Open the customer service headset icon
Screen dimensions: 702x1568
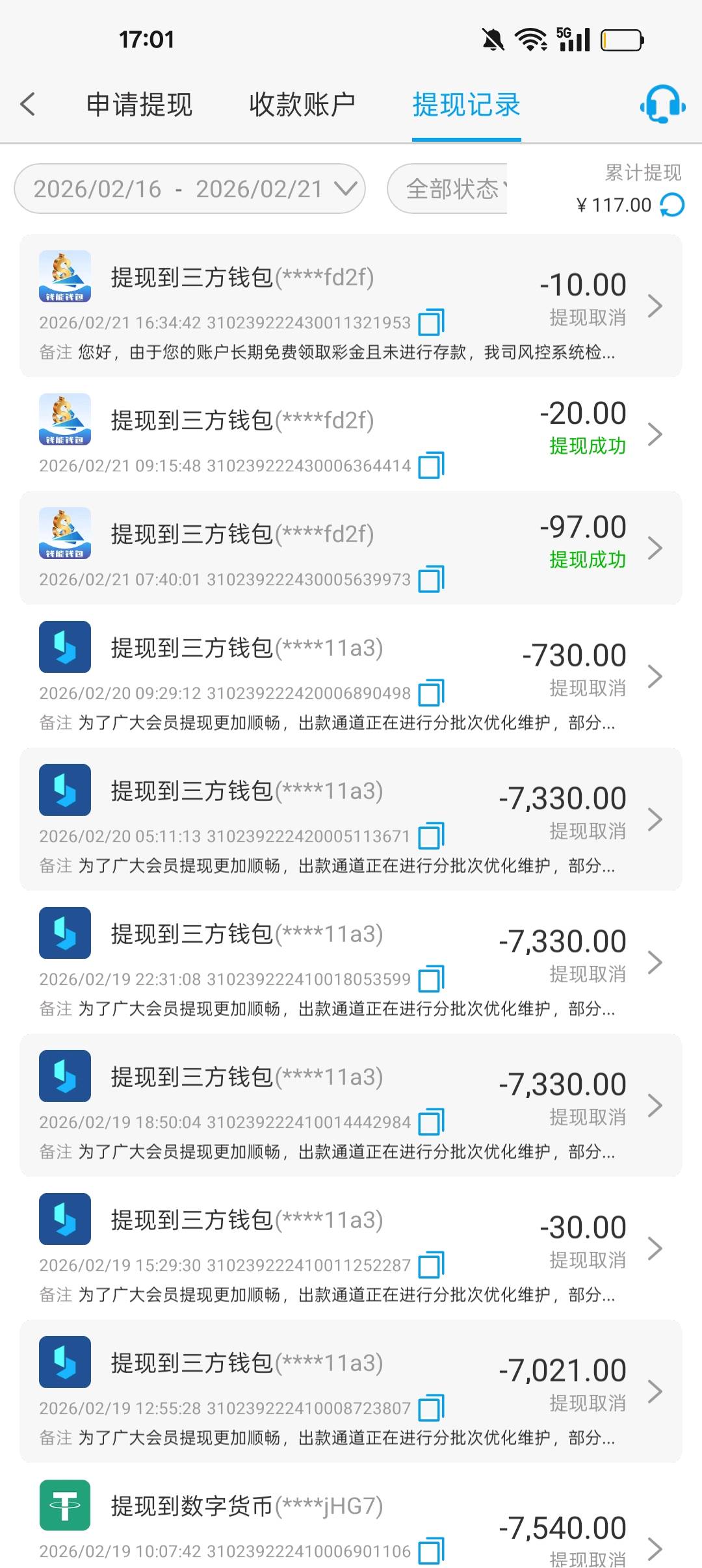[x=662, y=104]
